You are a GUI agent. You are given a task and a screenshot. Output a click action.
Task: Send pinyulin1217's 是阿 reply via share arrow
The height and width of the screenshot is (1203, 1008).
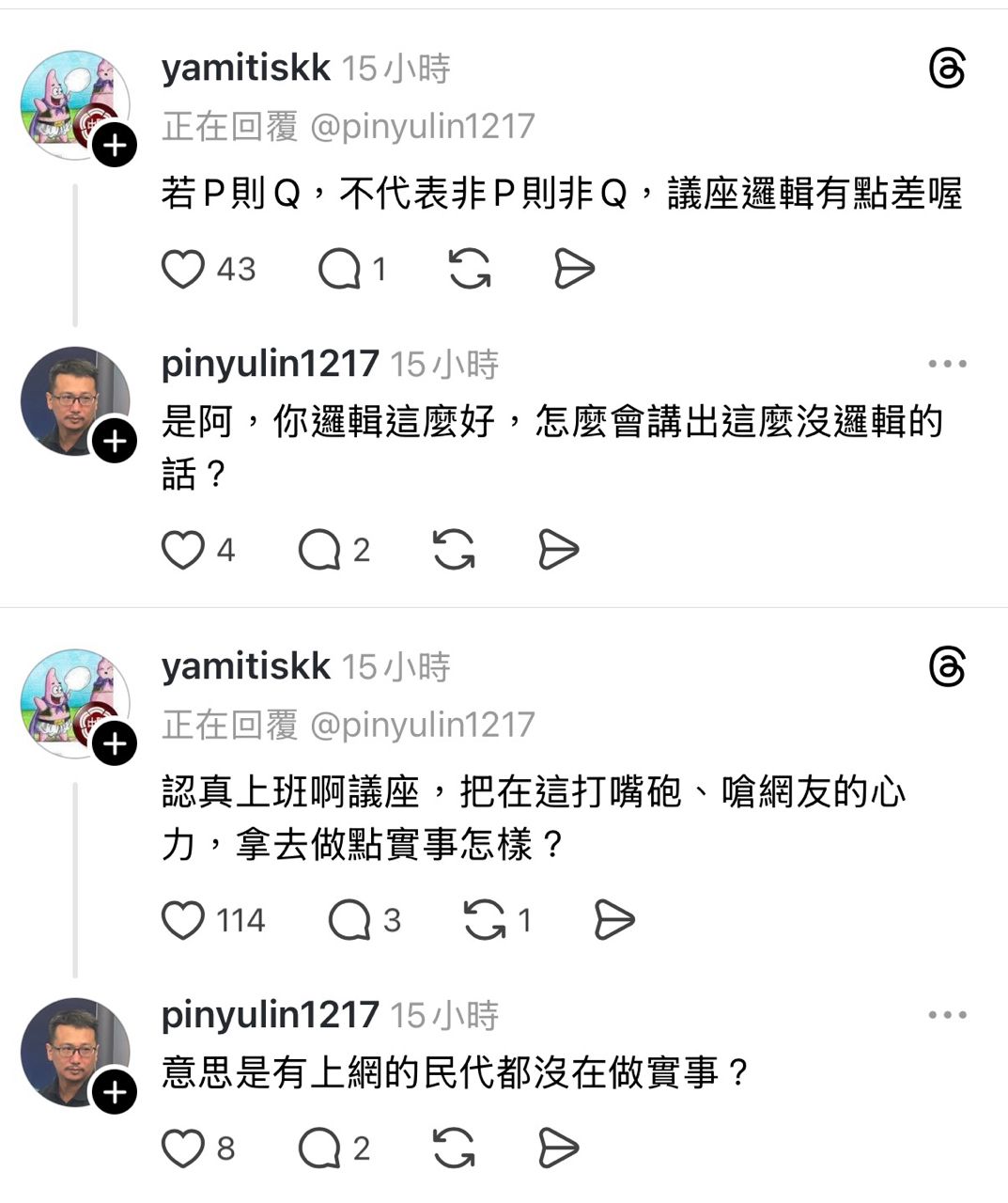(x=558, y=550)
